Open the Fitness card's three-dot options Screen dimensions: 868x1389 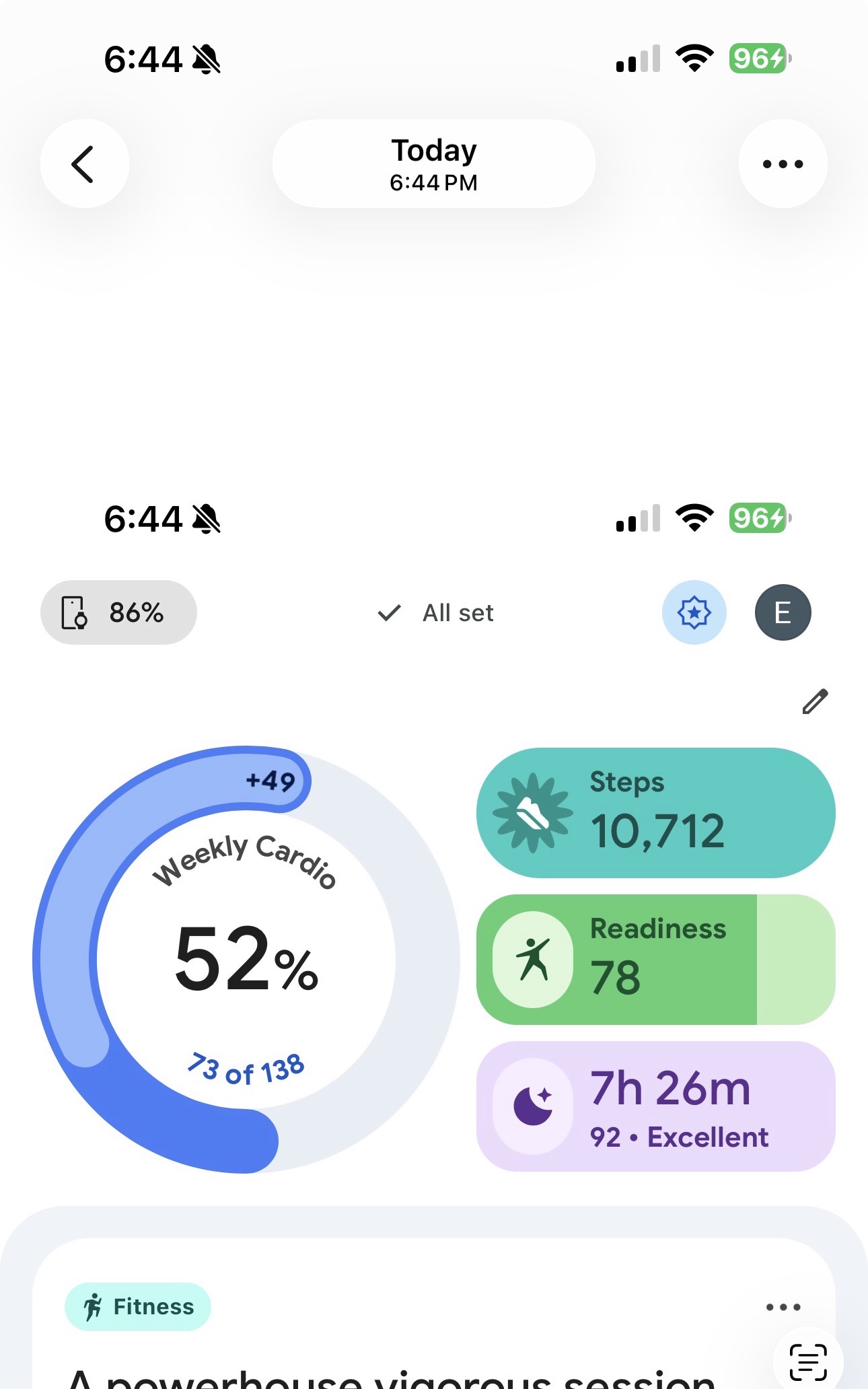coord(783,1307)
